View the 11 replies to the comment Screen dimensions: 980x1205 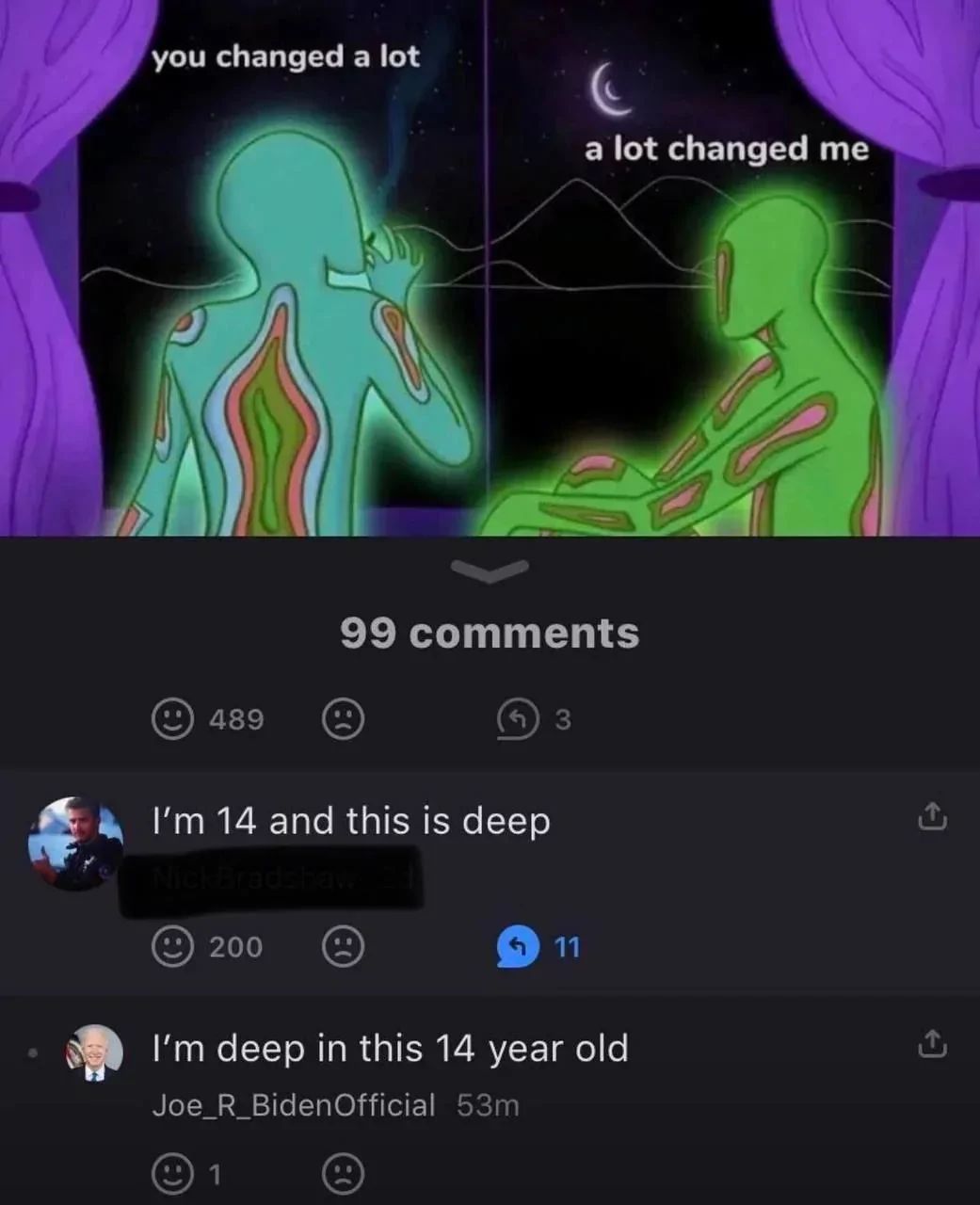point(518,946)
